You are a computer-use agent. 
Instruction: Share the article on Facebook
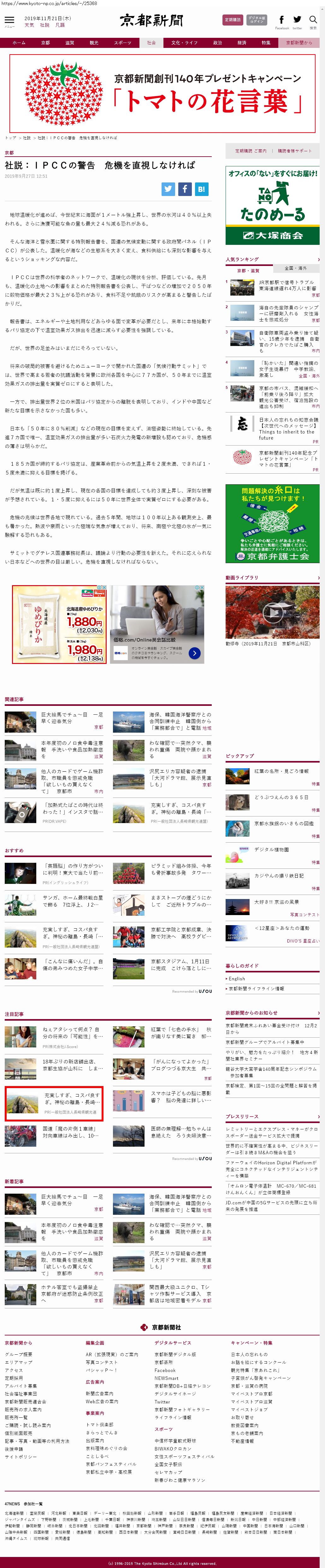click(x=185, y=189)
